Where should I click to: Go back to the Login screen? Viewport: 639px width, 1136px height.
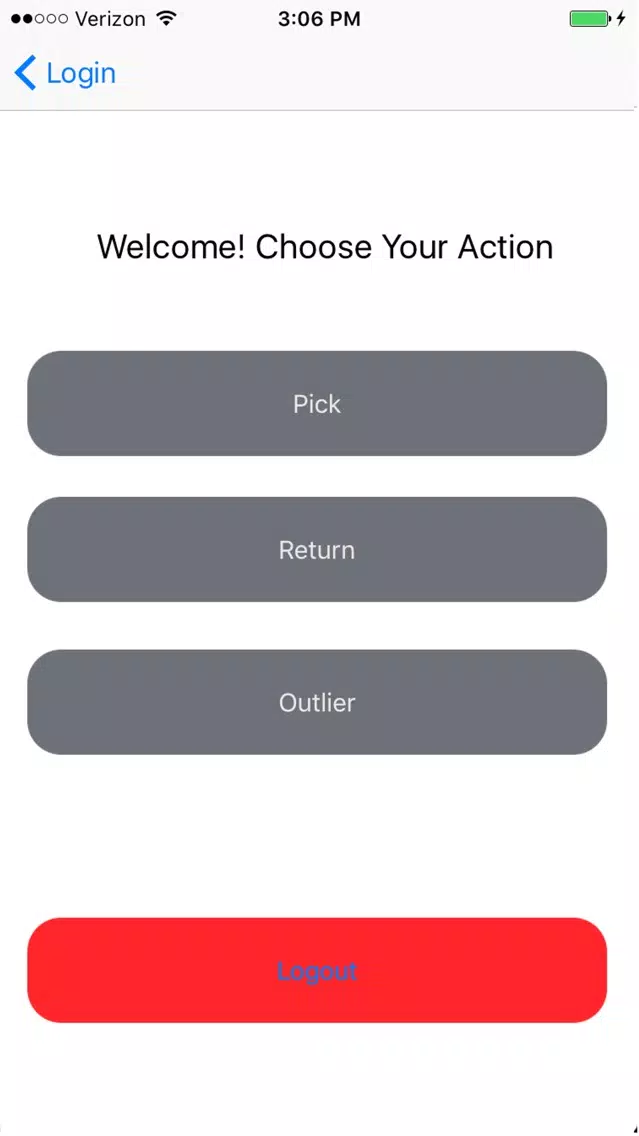tap(65, 73)
